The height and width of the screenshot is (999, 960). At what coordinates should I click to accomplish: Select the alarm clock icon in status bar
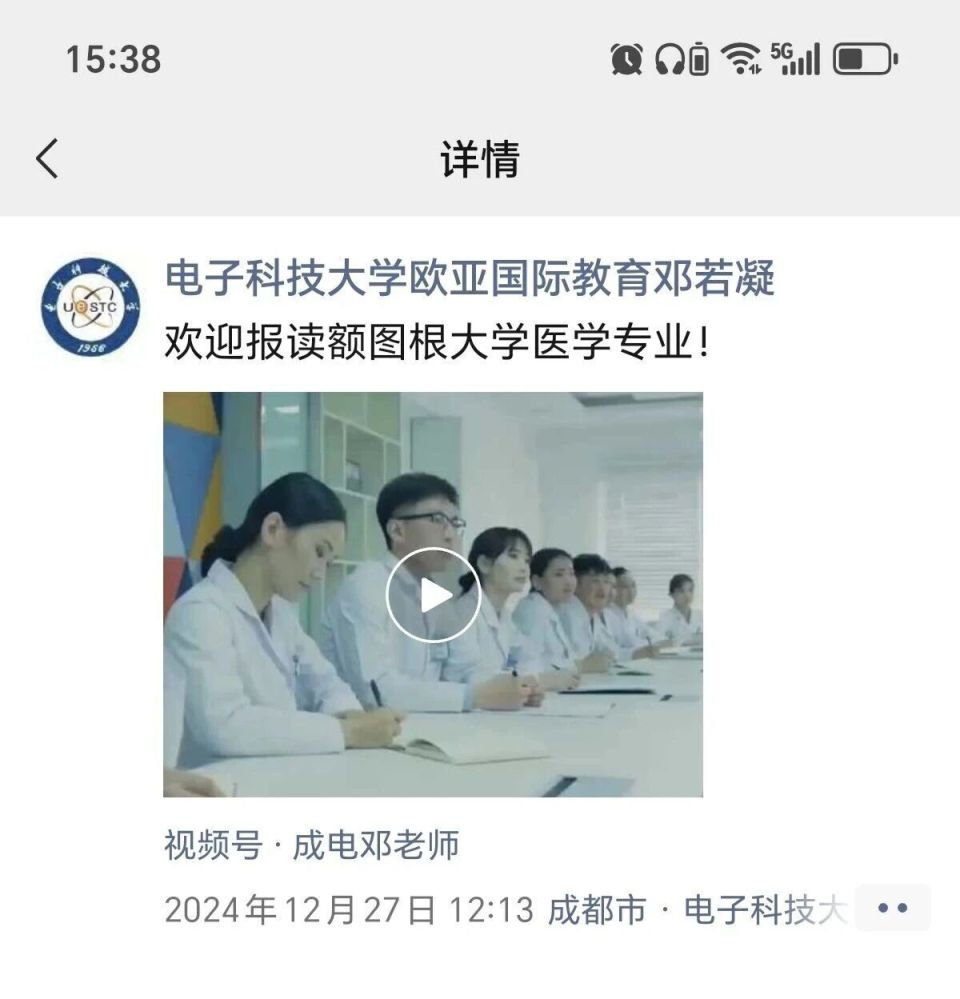(627, 59)
